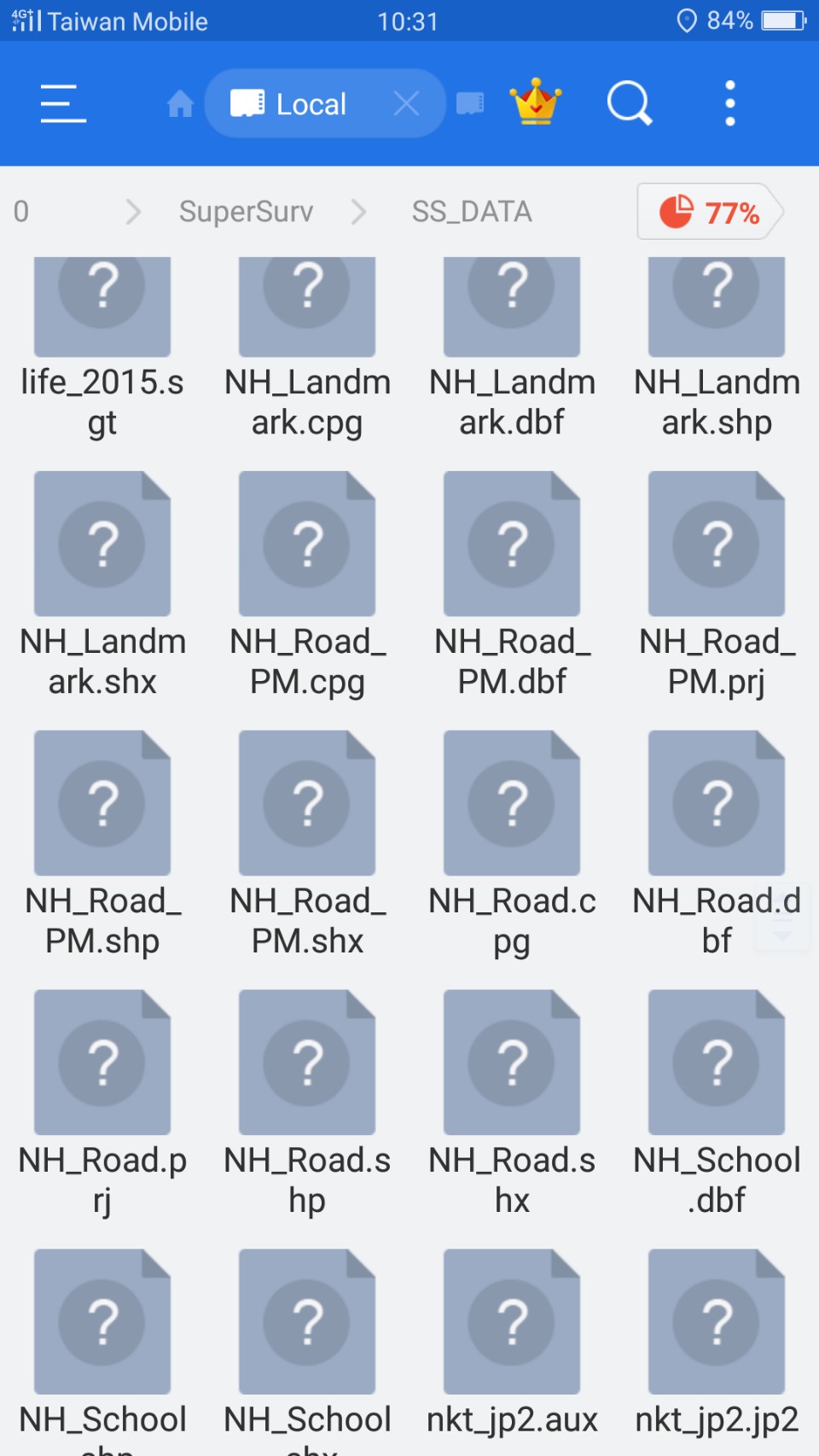Open file NH_Landmark.dbf

click(512, 348)
